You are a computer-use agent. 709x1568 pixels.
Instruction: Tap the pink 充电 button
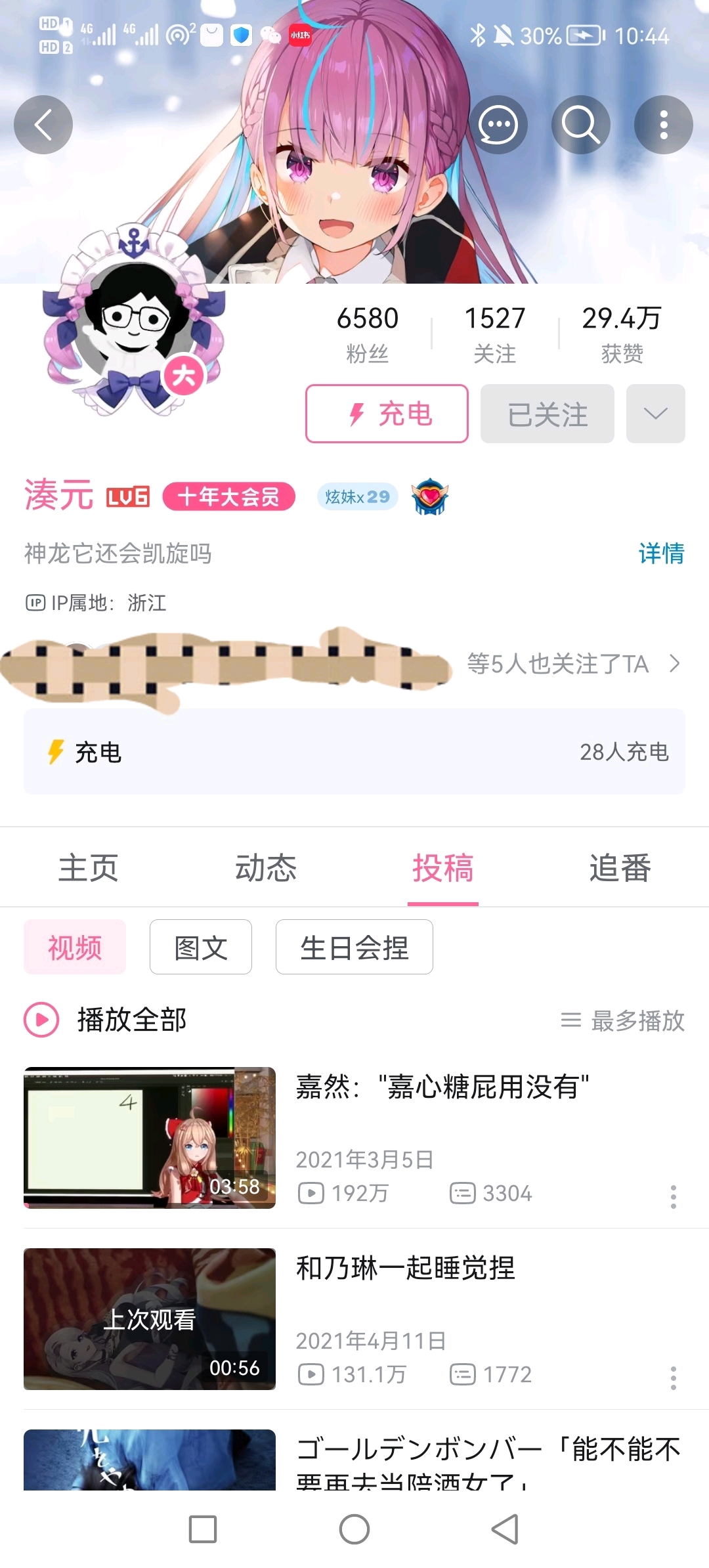[387, 414]
